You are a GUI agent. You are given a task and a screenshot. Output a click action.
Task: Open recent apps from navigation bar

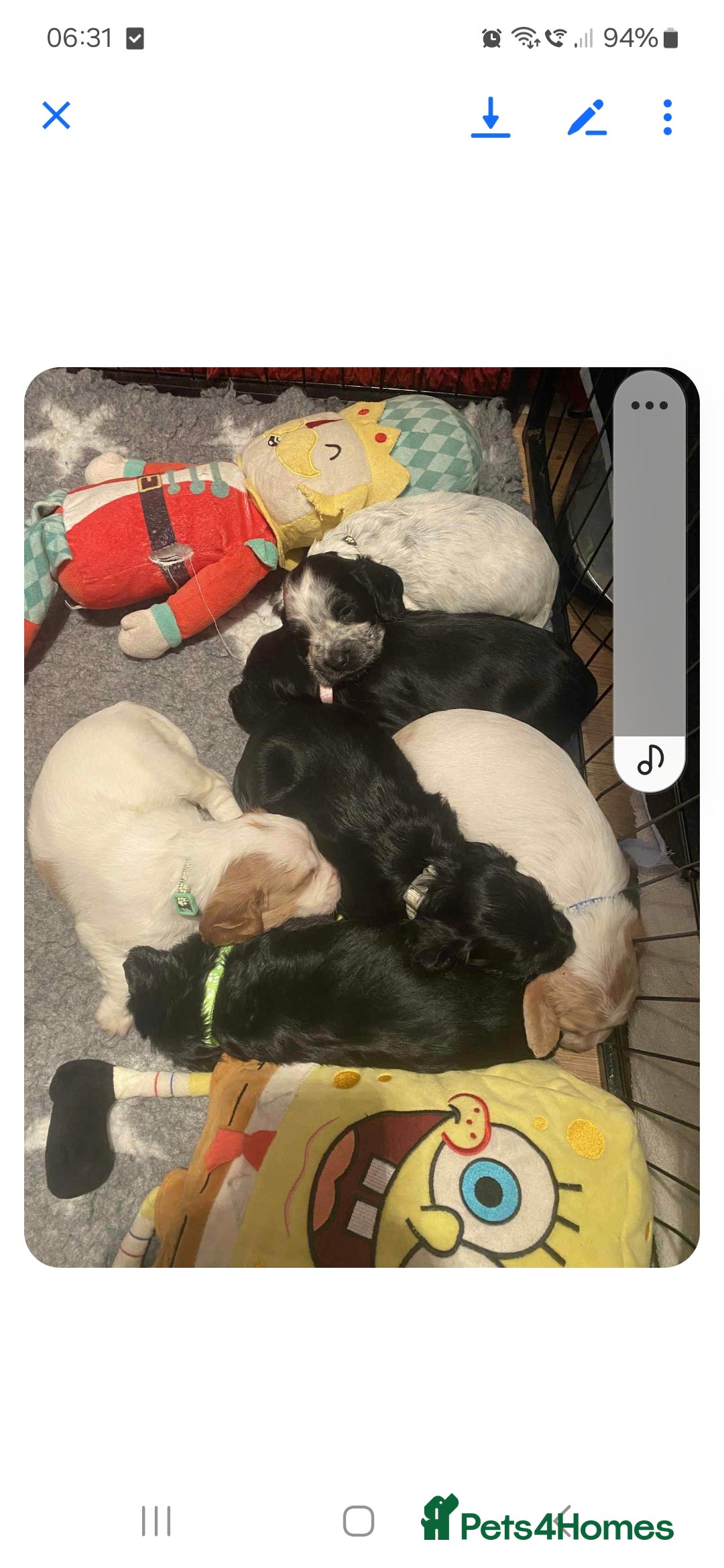tap(156, 1521)
